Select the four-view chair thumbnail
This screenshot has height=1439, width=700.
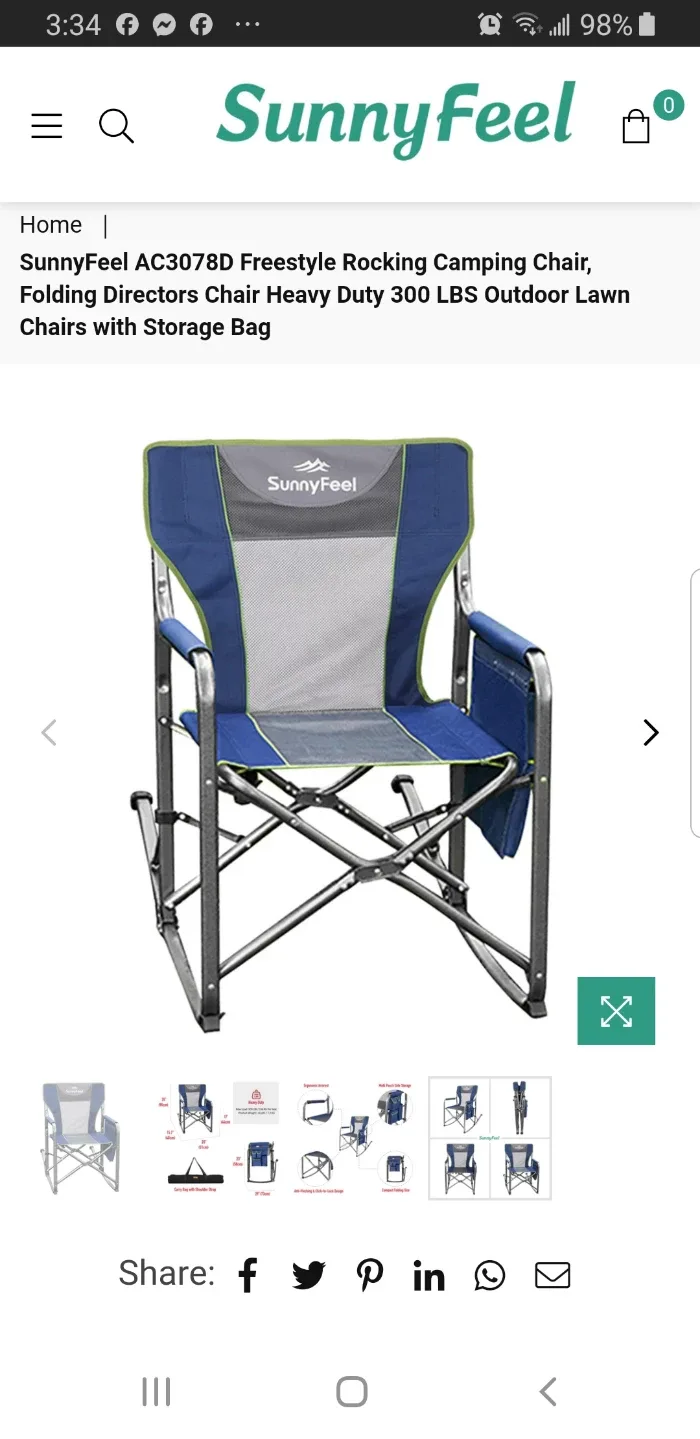pyautogui.click(x=490, y=1138)
